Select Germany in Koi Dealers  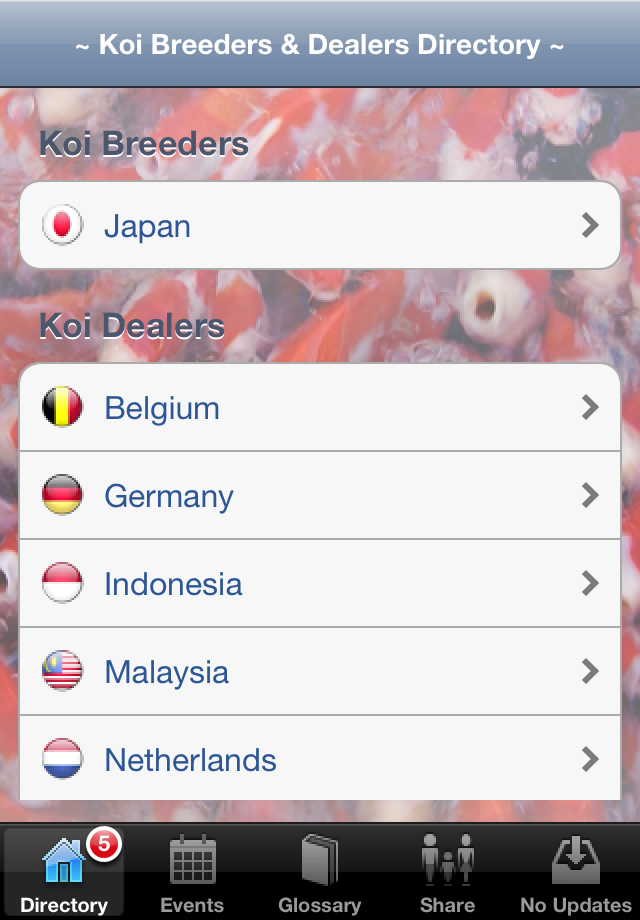pyautogui.click(x=320, y=496)
